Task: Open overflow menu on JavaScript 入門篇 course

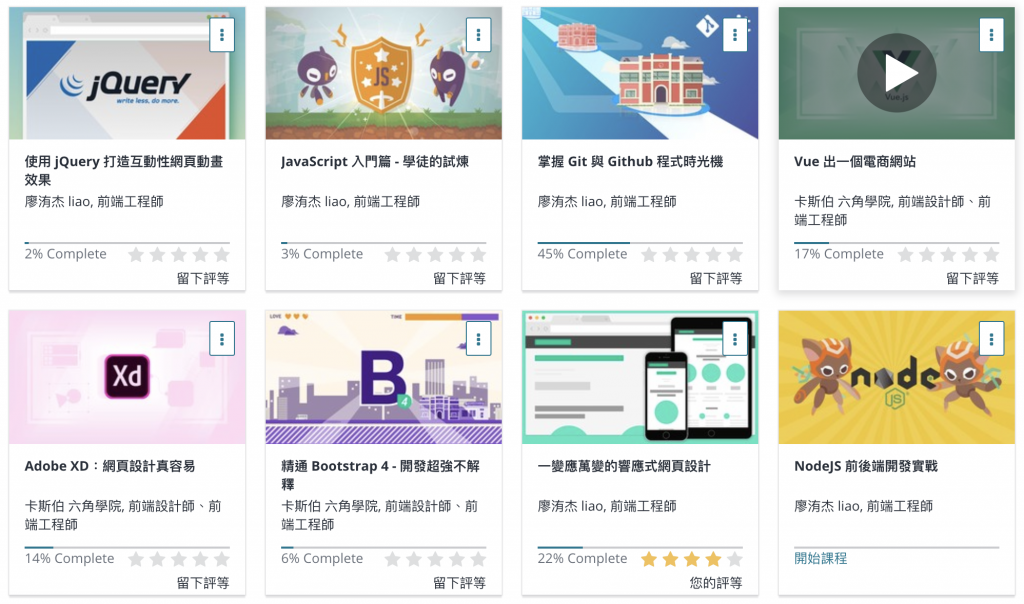Action: point(478,34)
